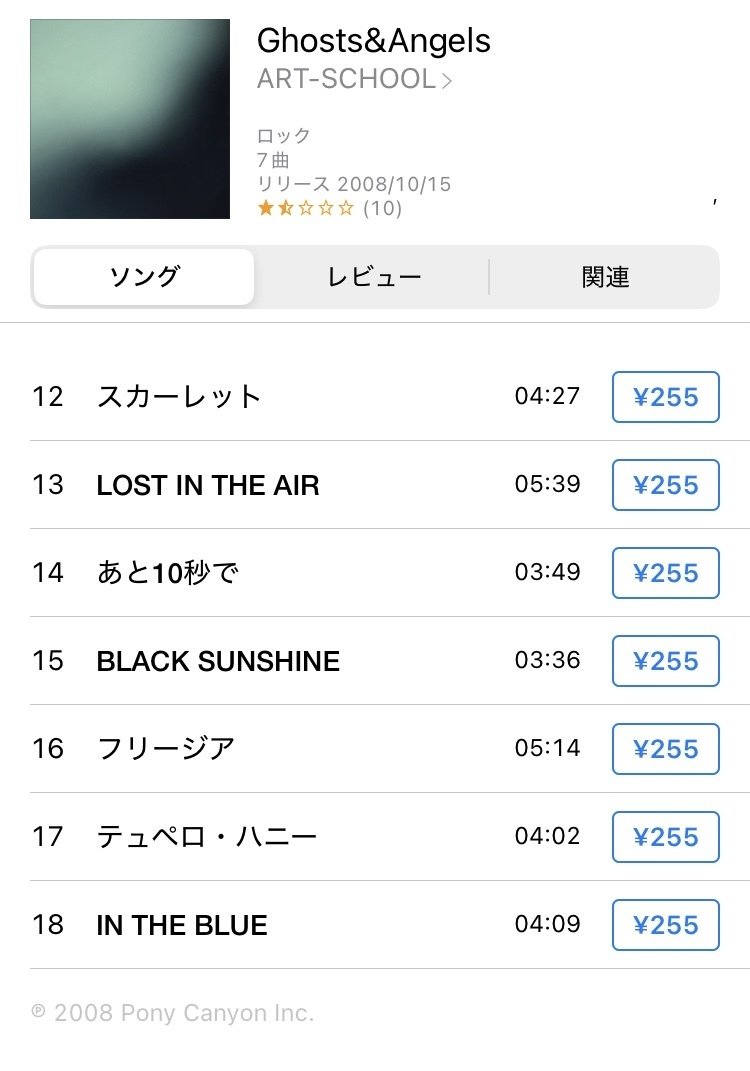Select track 18 IN THE BLUE

(x=182, y=925)
